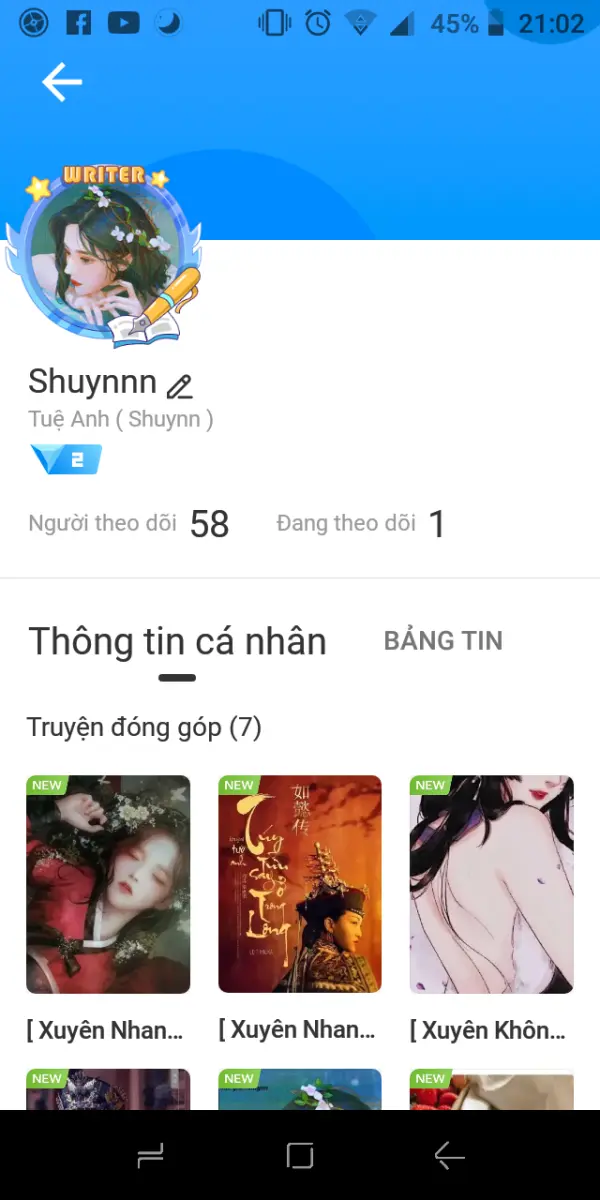Select the Thông tin cá nhân tab
This screenshot has width=600, height=1200.
click(177, 642)
